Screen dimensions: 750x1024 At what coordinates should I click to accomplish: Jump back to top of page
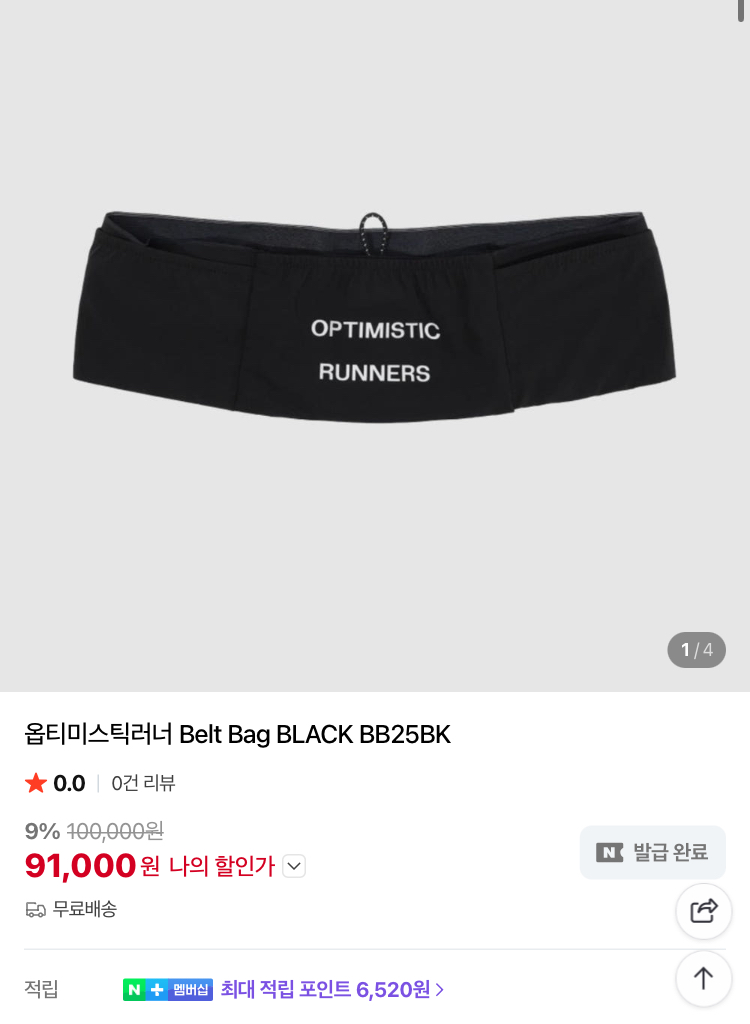point(704,978)
